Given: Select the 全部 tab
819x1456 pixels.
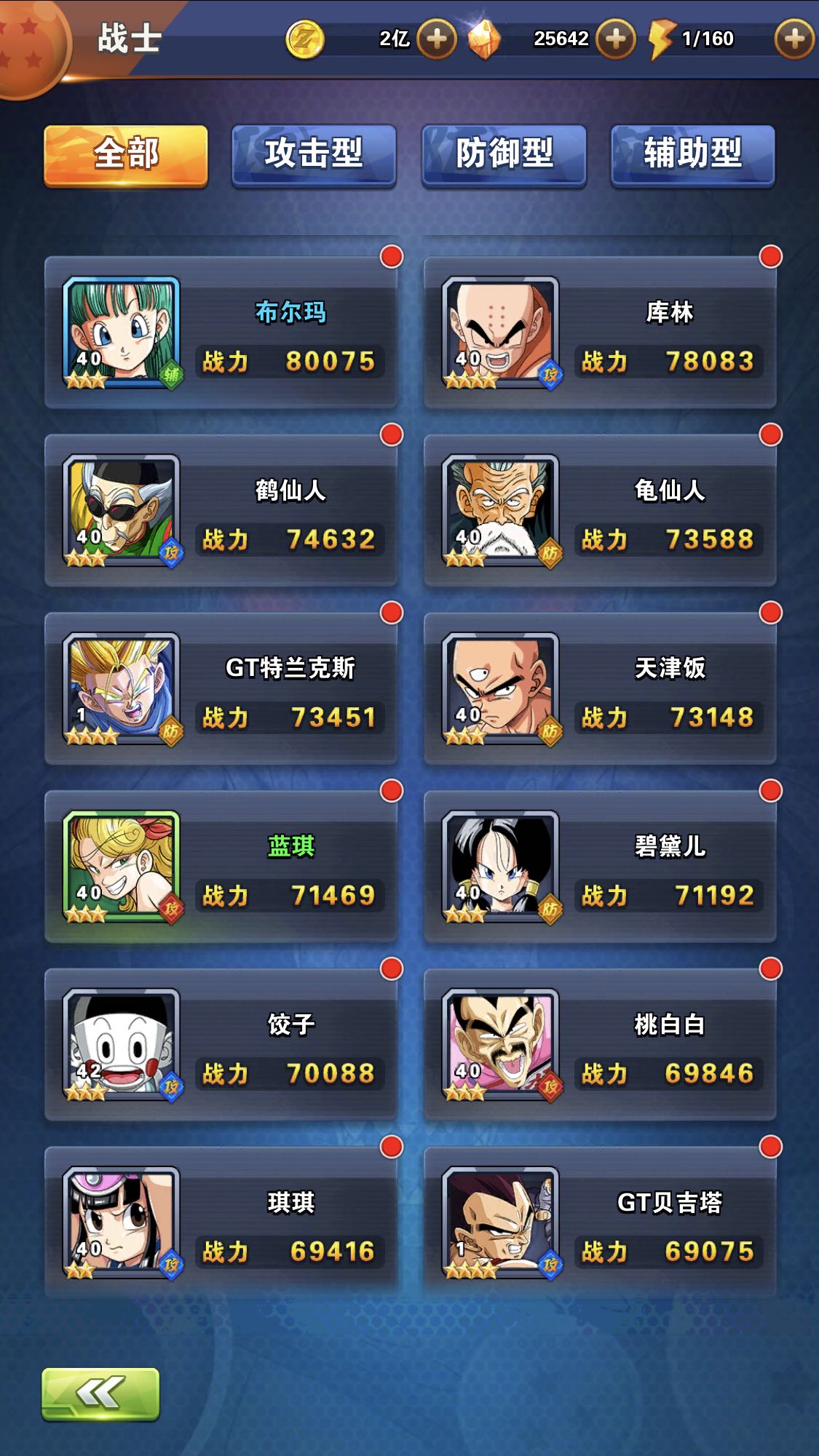Looking at the screenshot, I should click(x=126, y=156).
